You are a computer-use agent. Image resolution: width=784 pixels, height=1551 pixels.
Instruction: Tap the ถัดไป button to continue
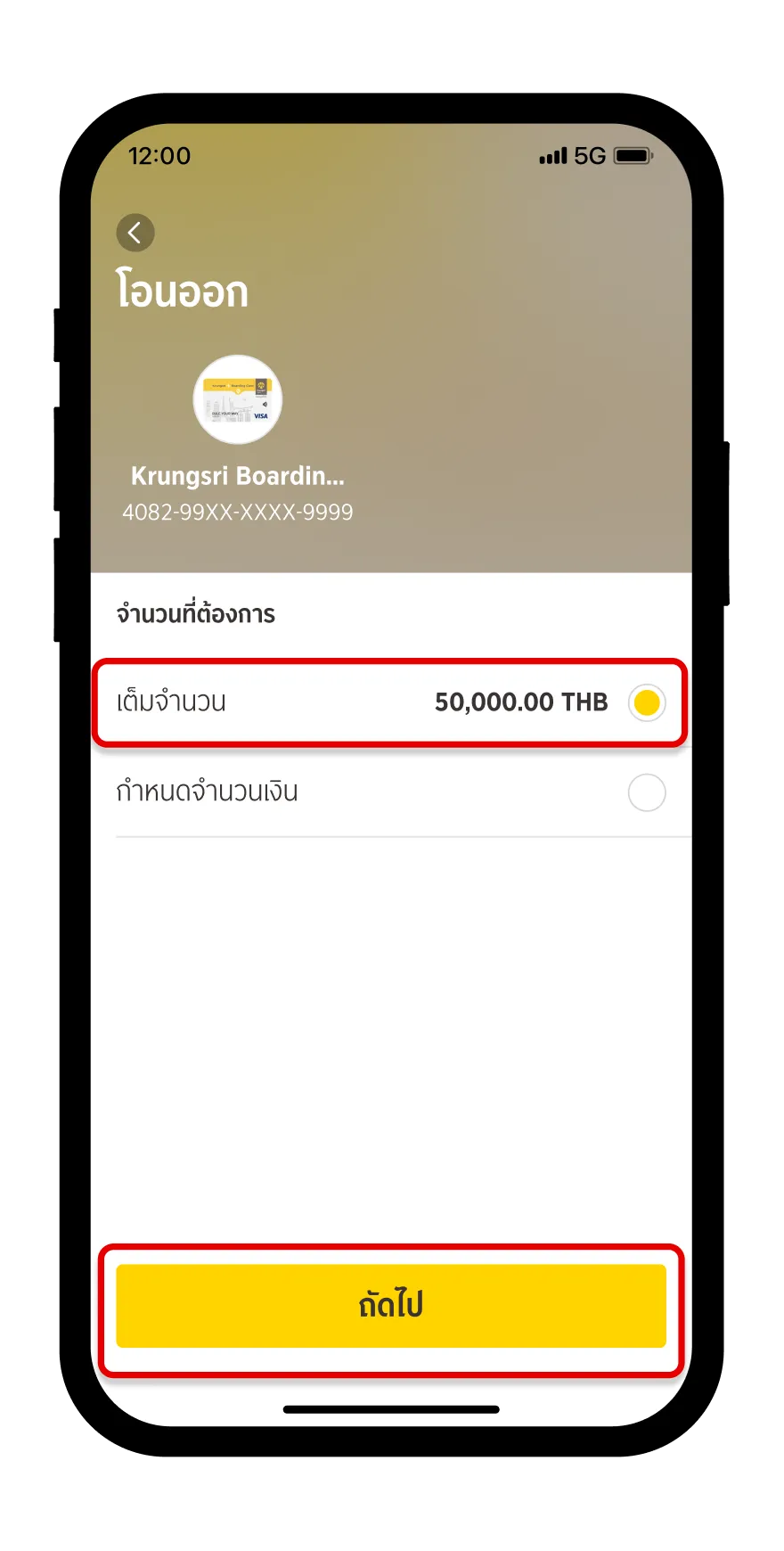[x=391, y=1305]
